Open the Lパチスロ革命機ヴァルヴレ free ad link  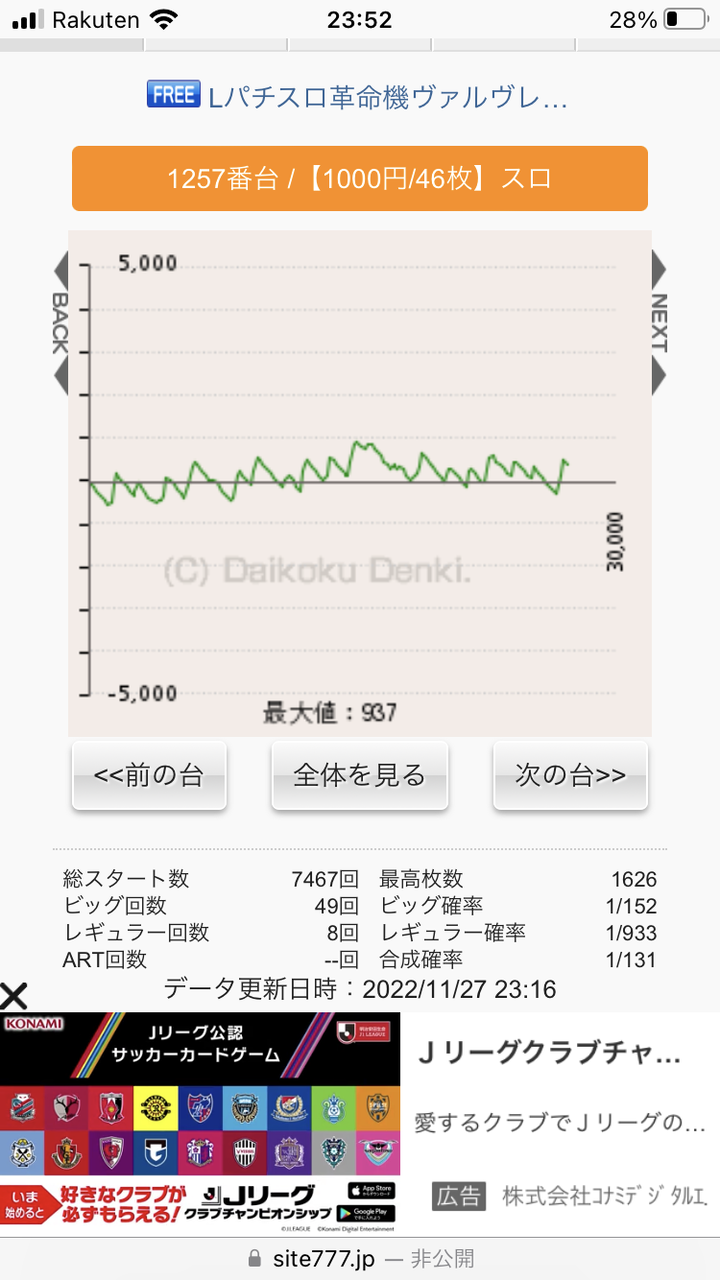coord(358,96)
